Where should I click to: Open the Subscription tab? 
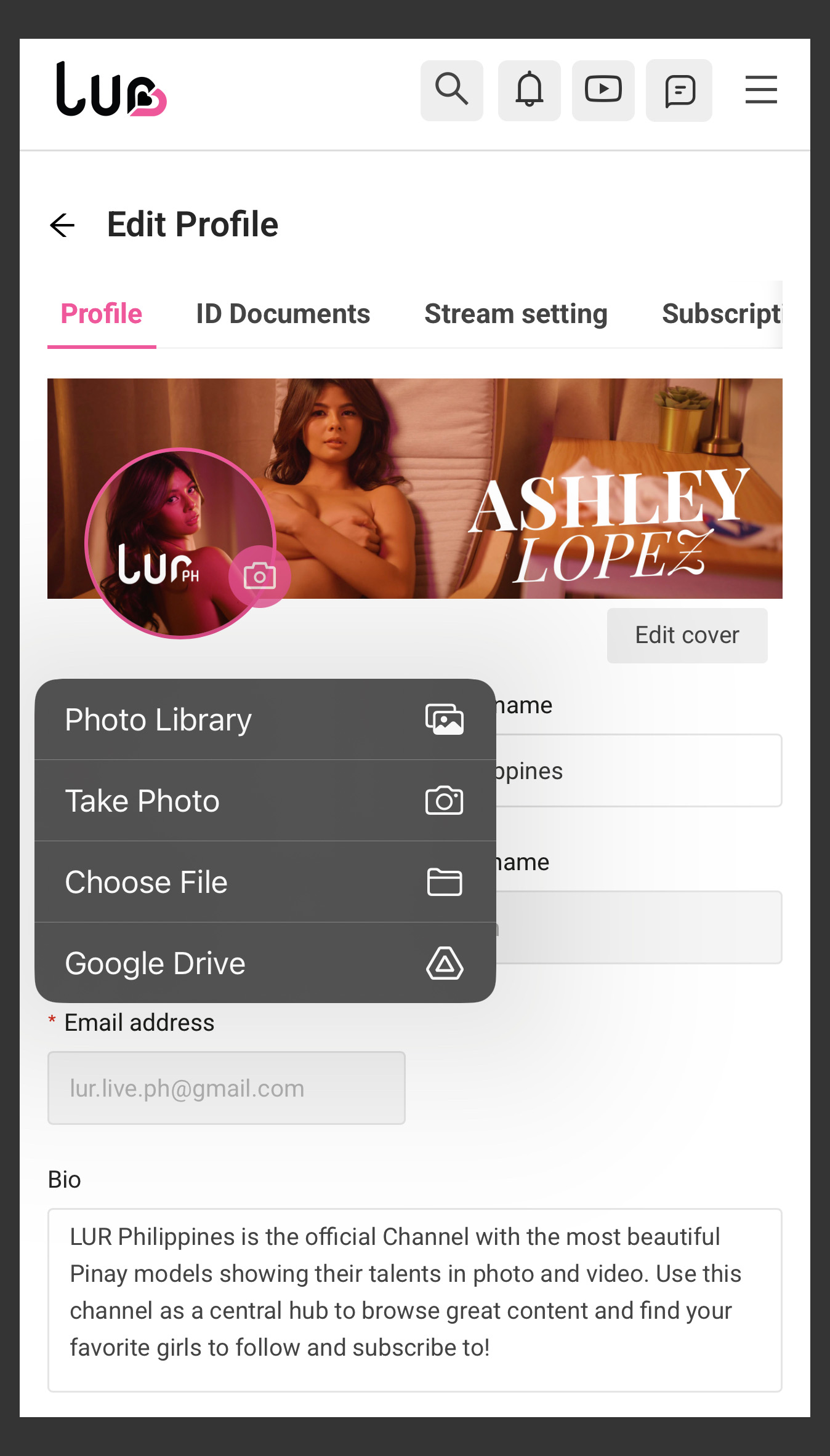(x=720, y=314)
